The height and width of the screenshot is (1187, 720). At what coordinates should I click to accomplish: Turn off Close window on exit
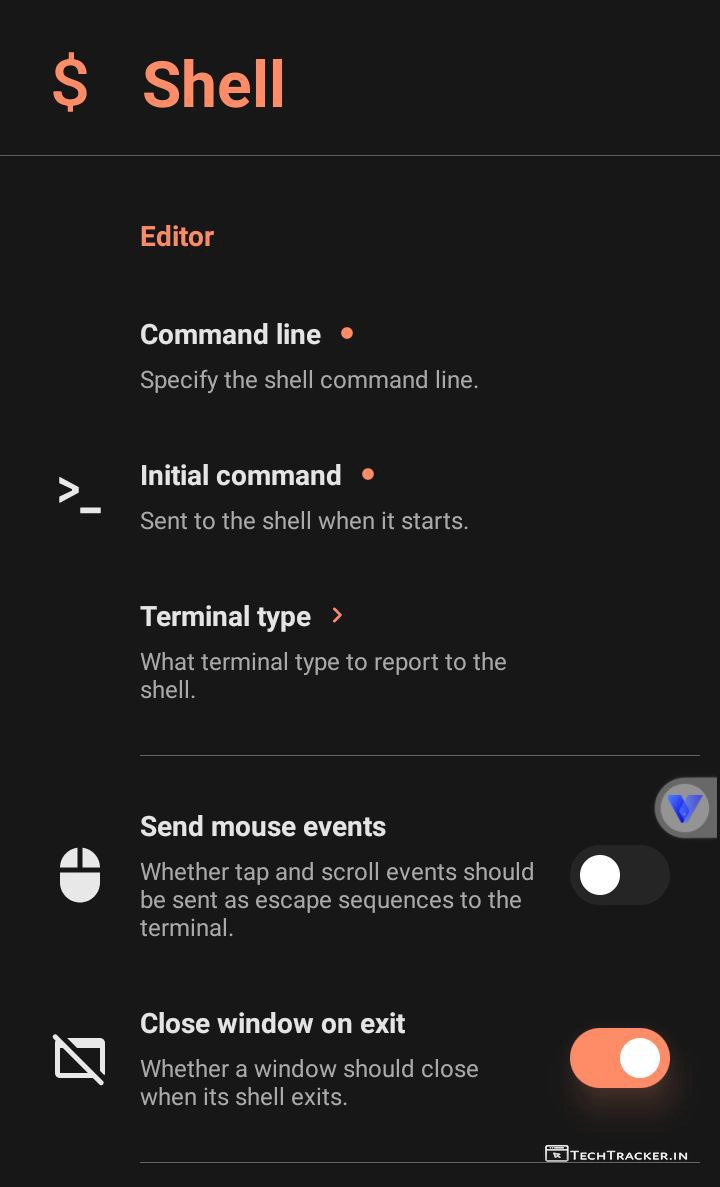click(x=619, y=1058)
